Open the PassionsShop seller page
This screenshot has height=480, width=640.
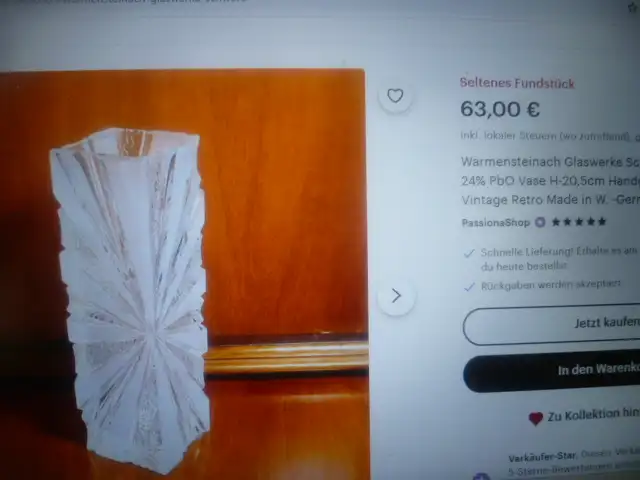point(496,222)
